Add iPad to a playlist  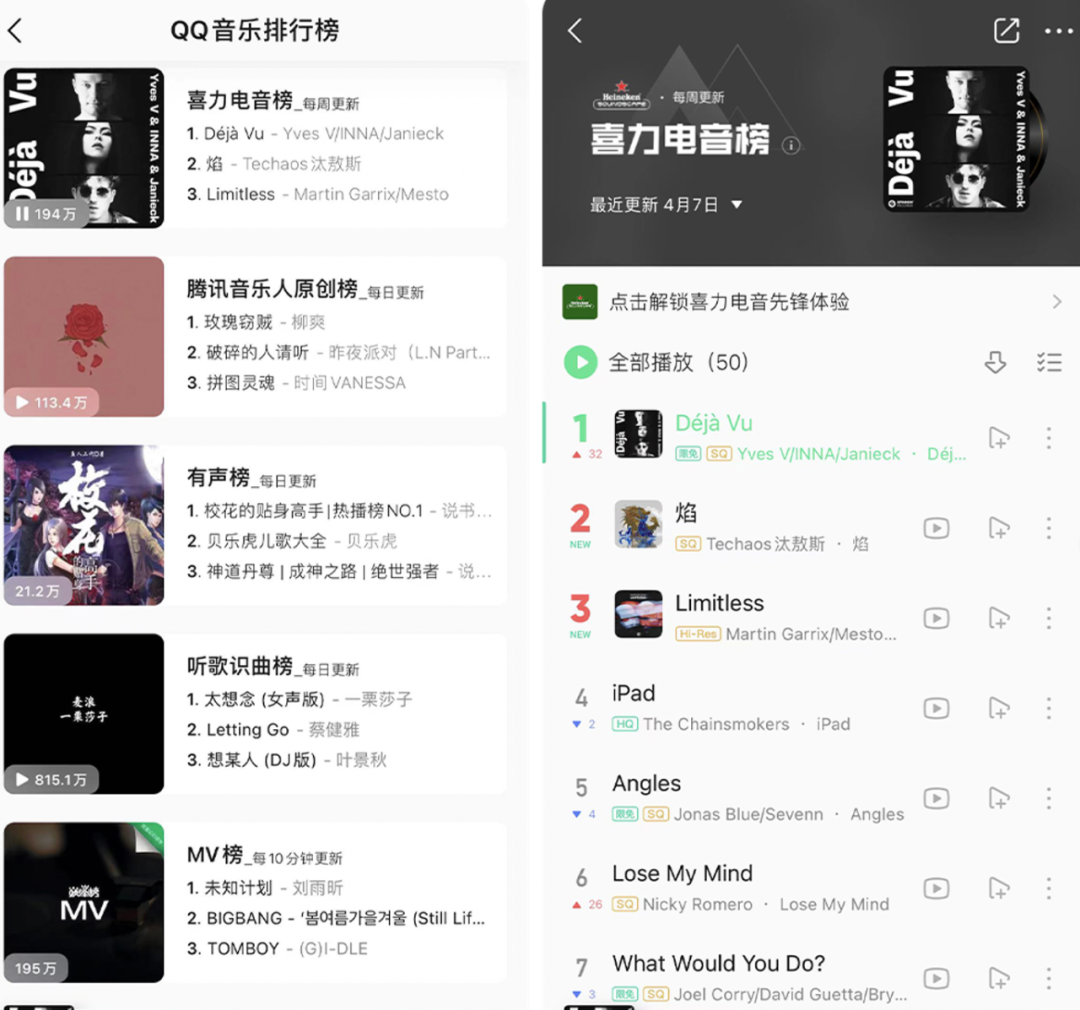pos(998,708)
